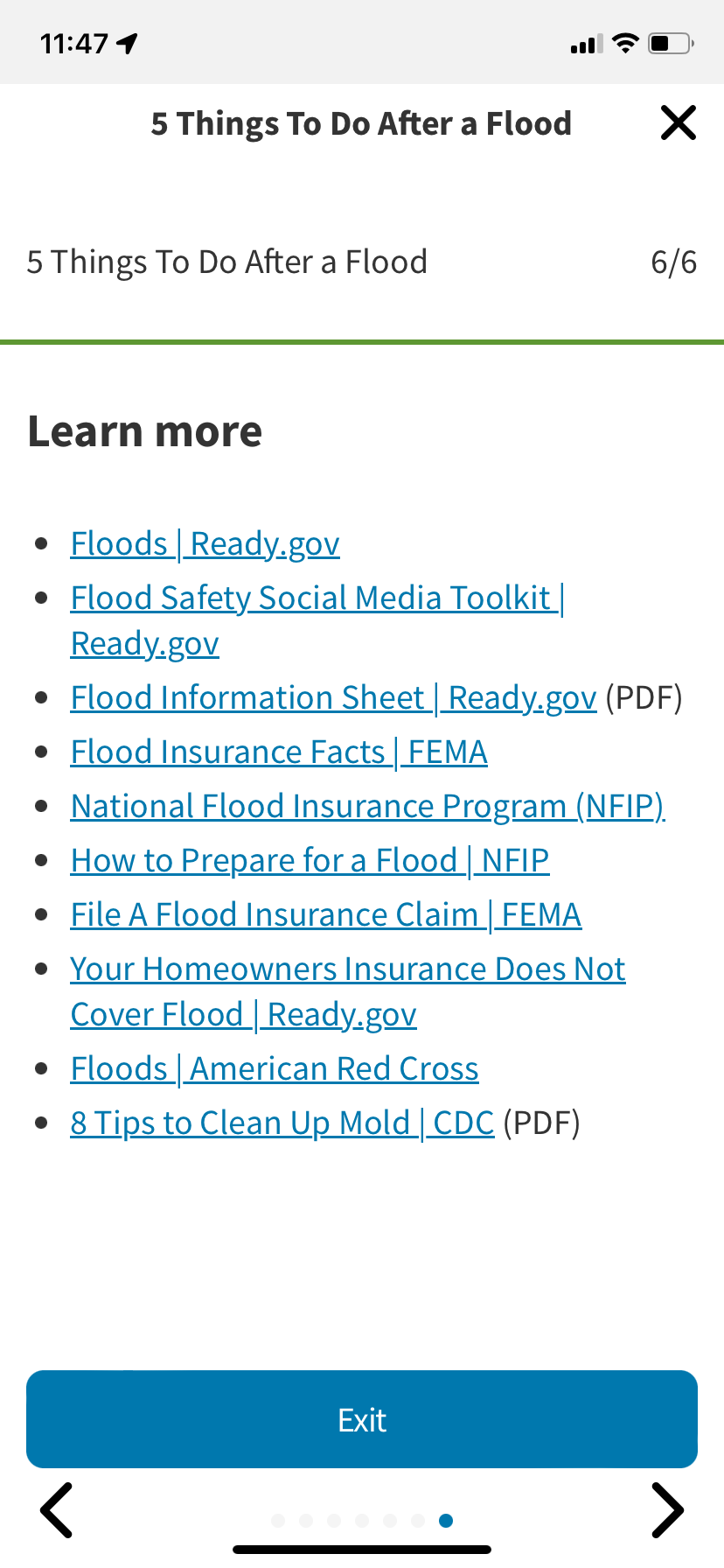Open Flood Insurance Facts | FEMA link

click(279, 752)
